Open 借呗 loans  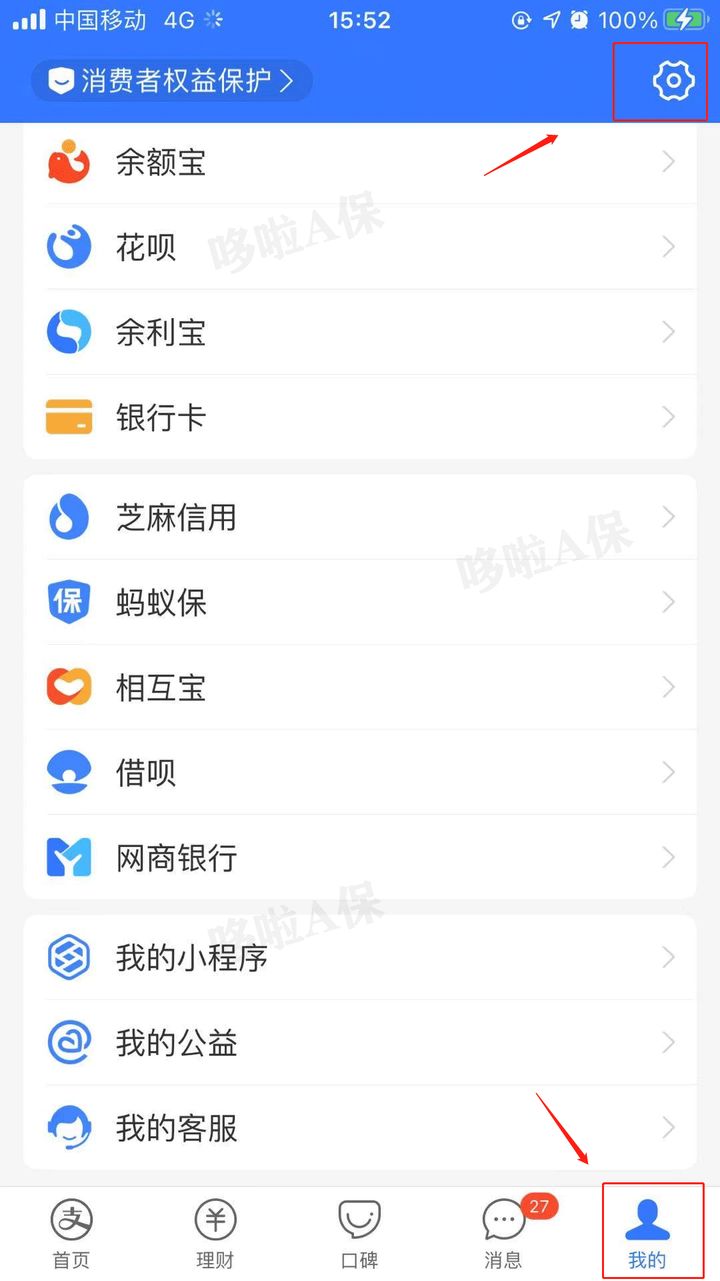pyautogui.click(x=360, y=772)
